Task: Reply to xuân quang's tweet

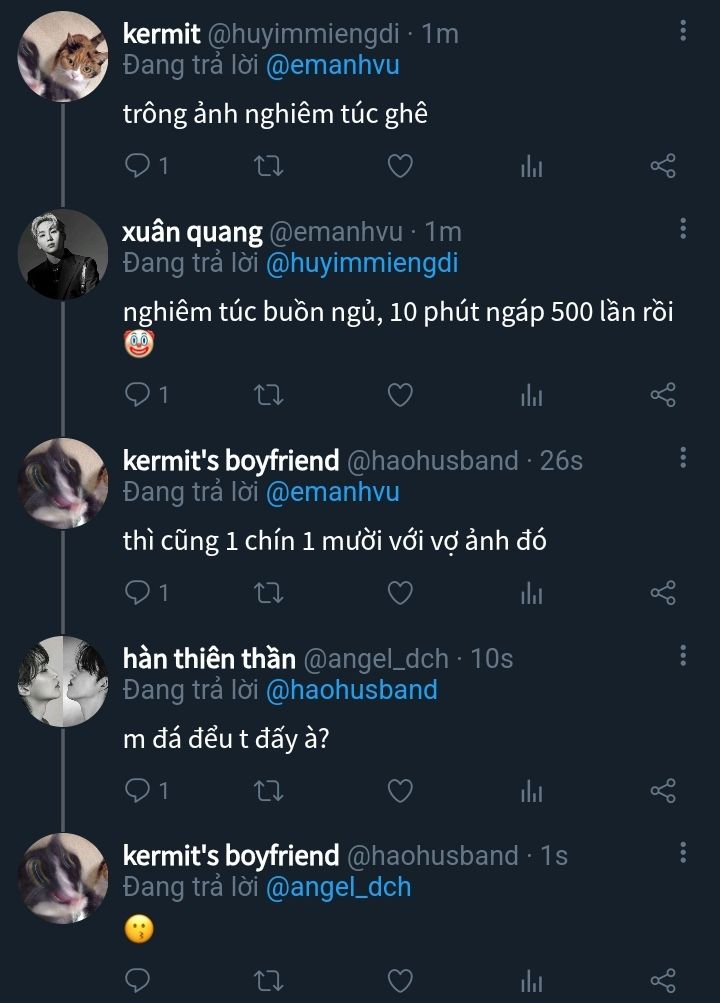Action: click(137, 395)
